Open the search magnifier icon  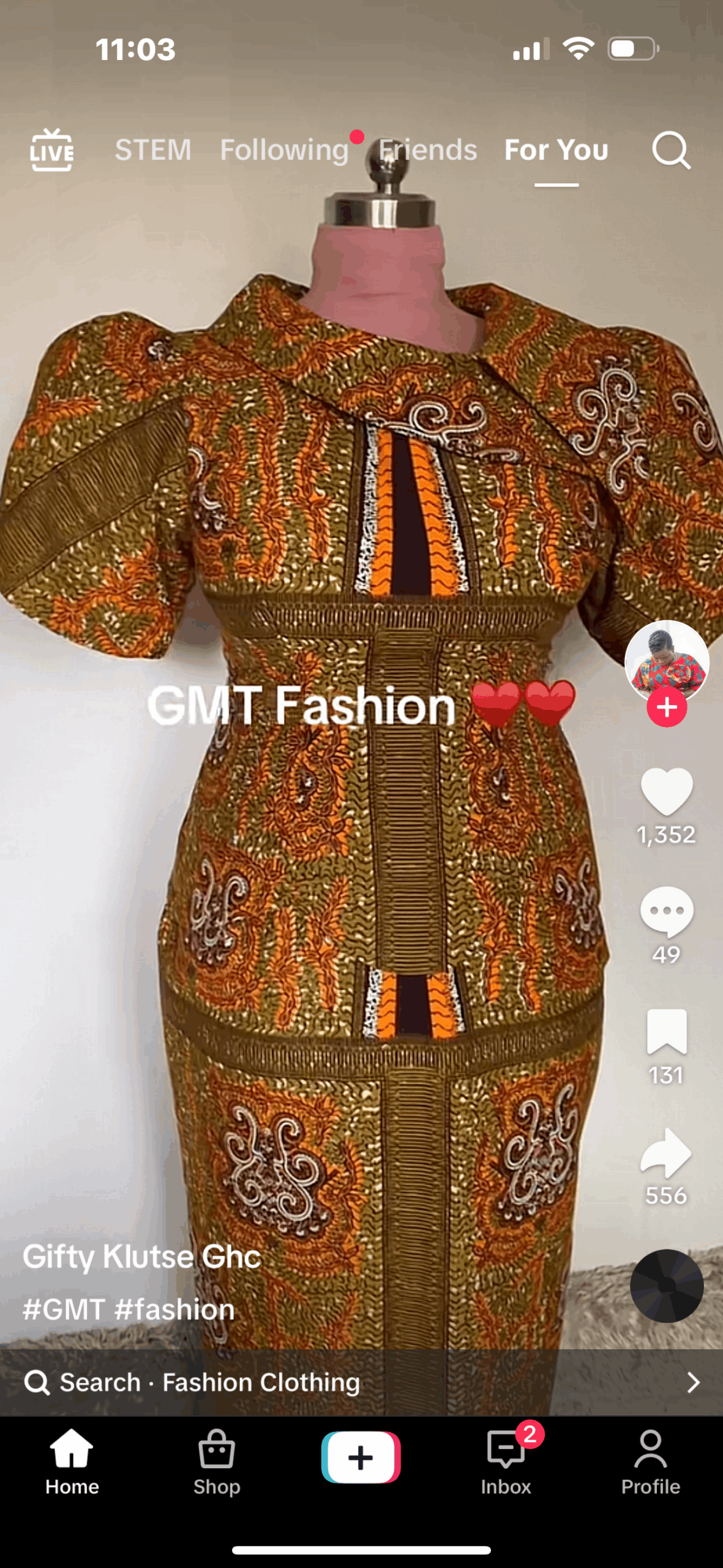point(671,150)
